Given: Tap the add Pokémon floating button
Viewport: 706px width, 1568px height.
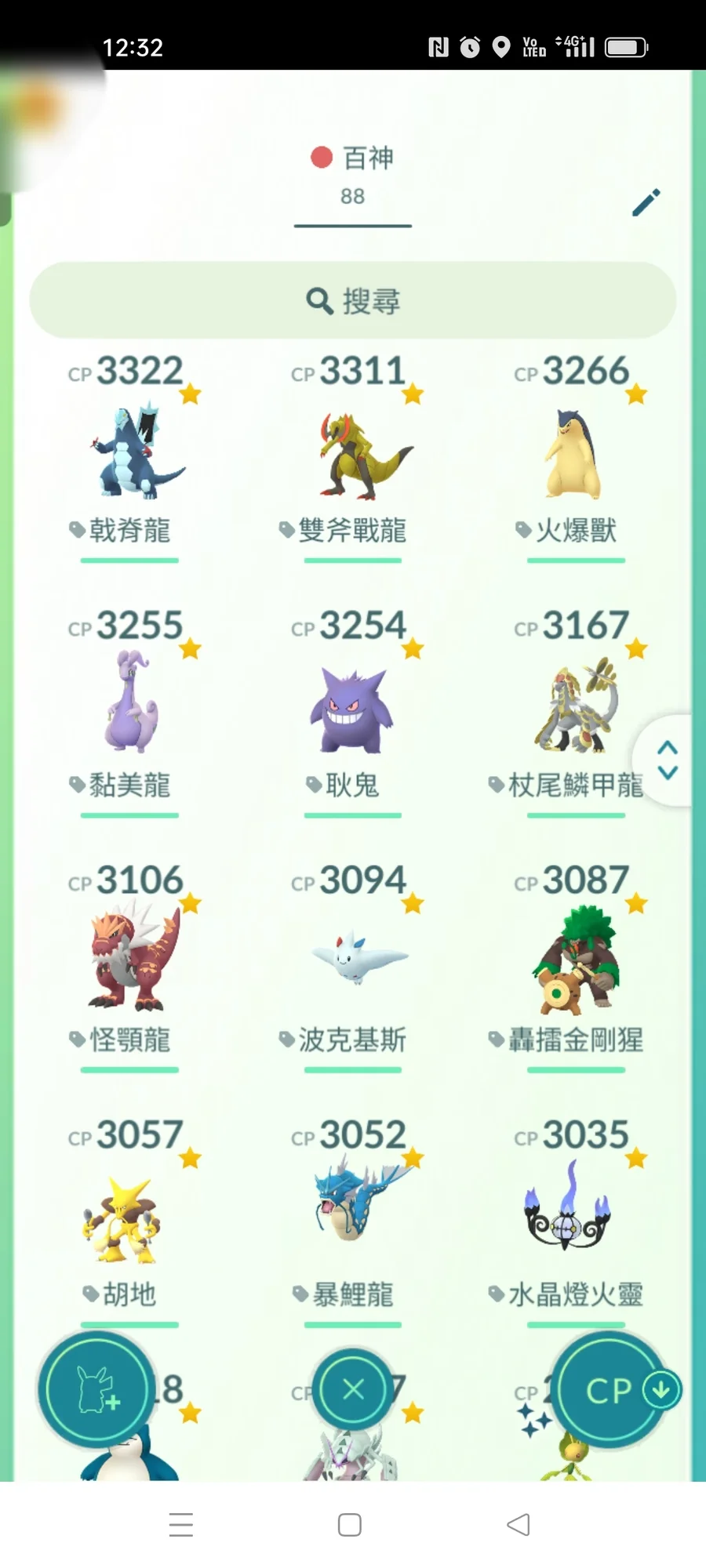Looking at the screenshot, I should (x=97, y=1391).
